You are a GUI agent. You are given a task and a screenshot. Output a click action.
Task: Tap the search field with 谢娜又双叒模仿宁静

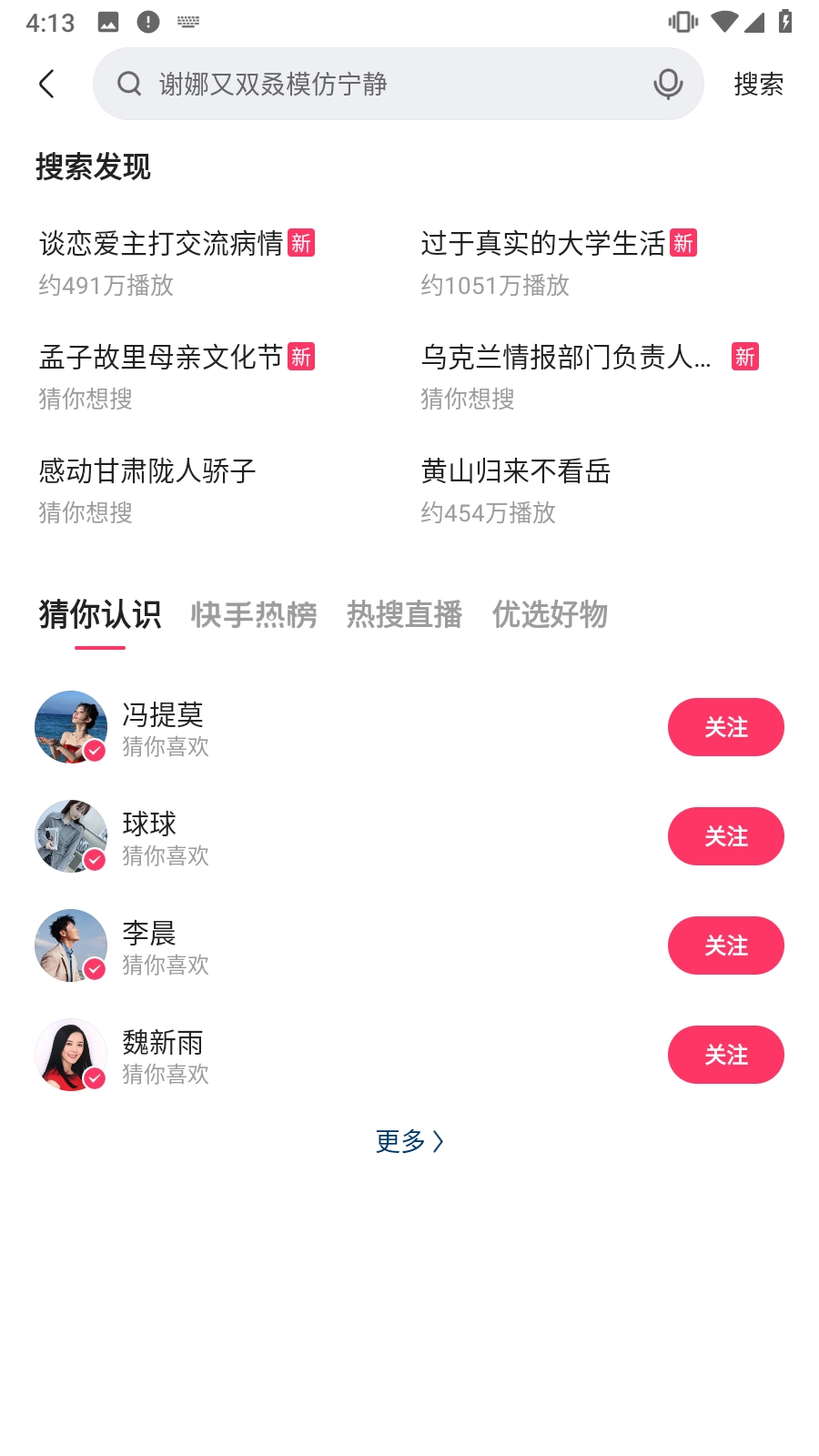[382, 85]
